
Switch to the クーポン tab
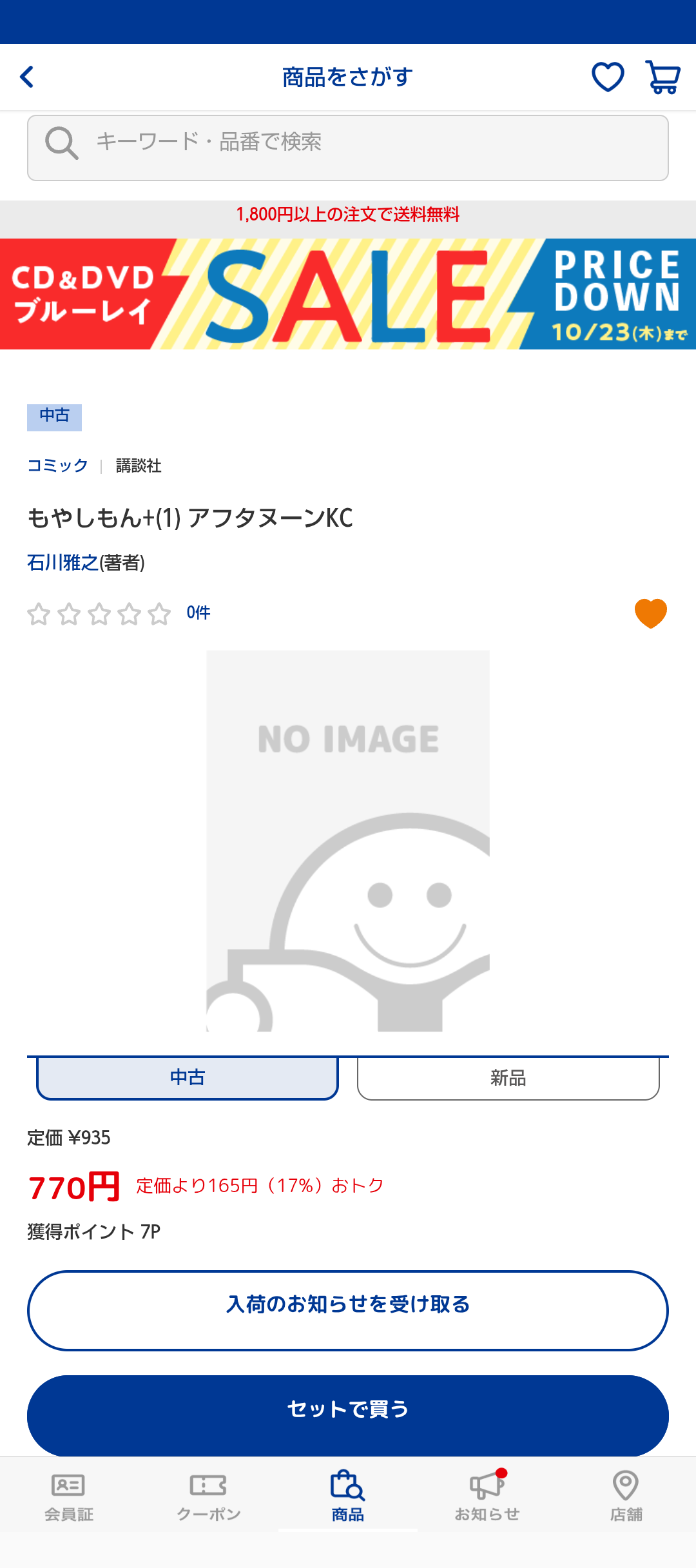tap(208, 1496)
